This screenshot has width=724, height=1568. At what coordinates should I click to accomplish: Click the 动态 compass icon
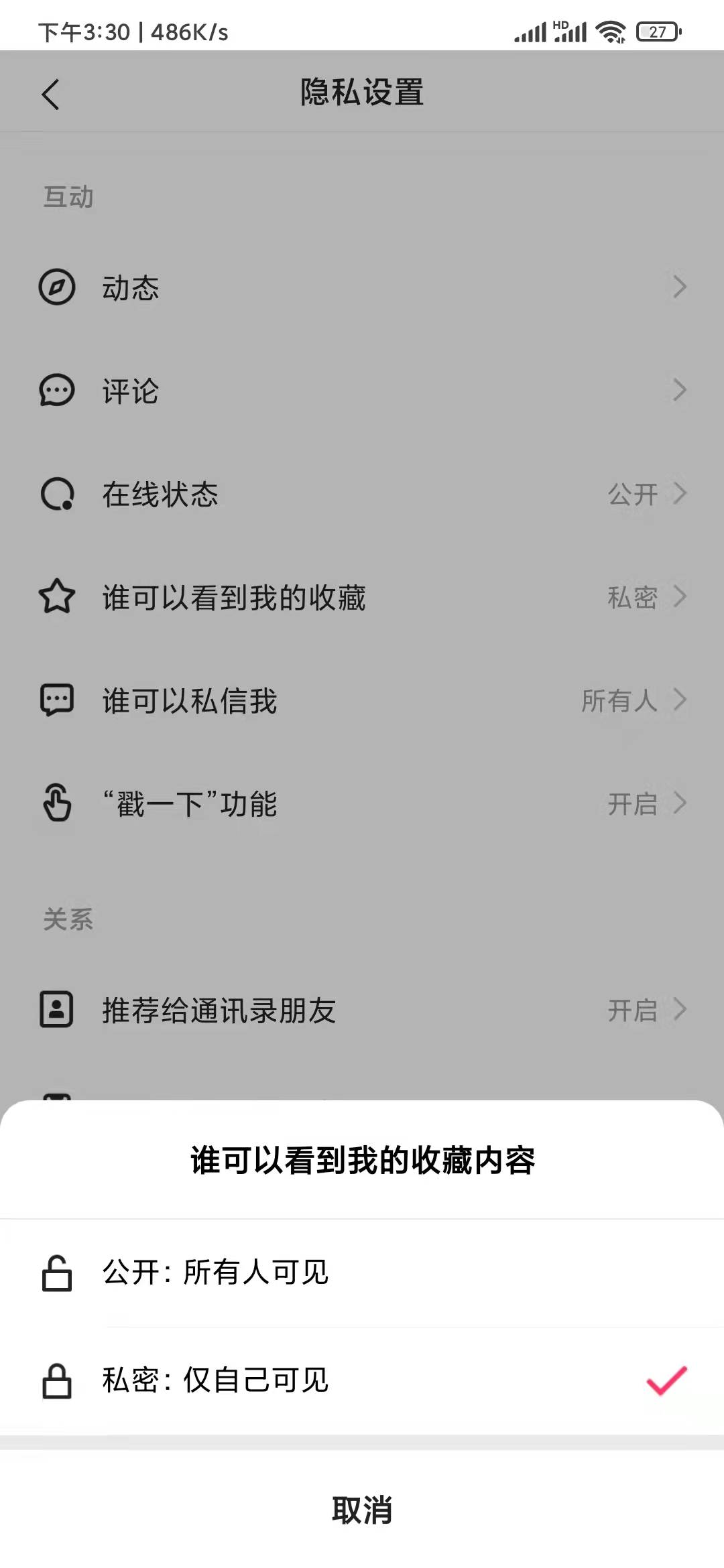[57, 288]
